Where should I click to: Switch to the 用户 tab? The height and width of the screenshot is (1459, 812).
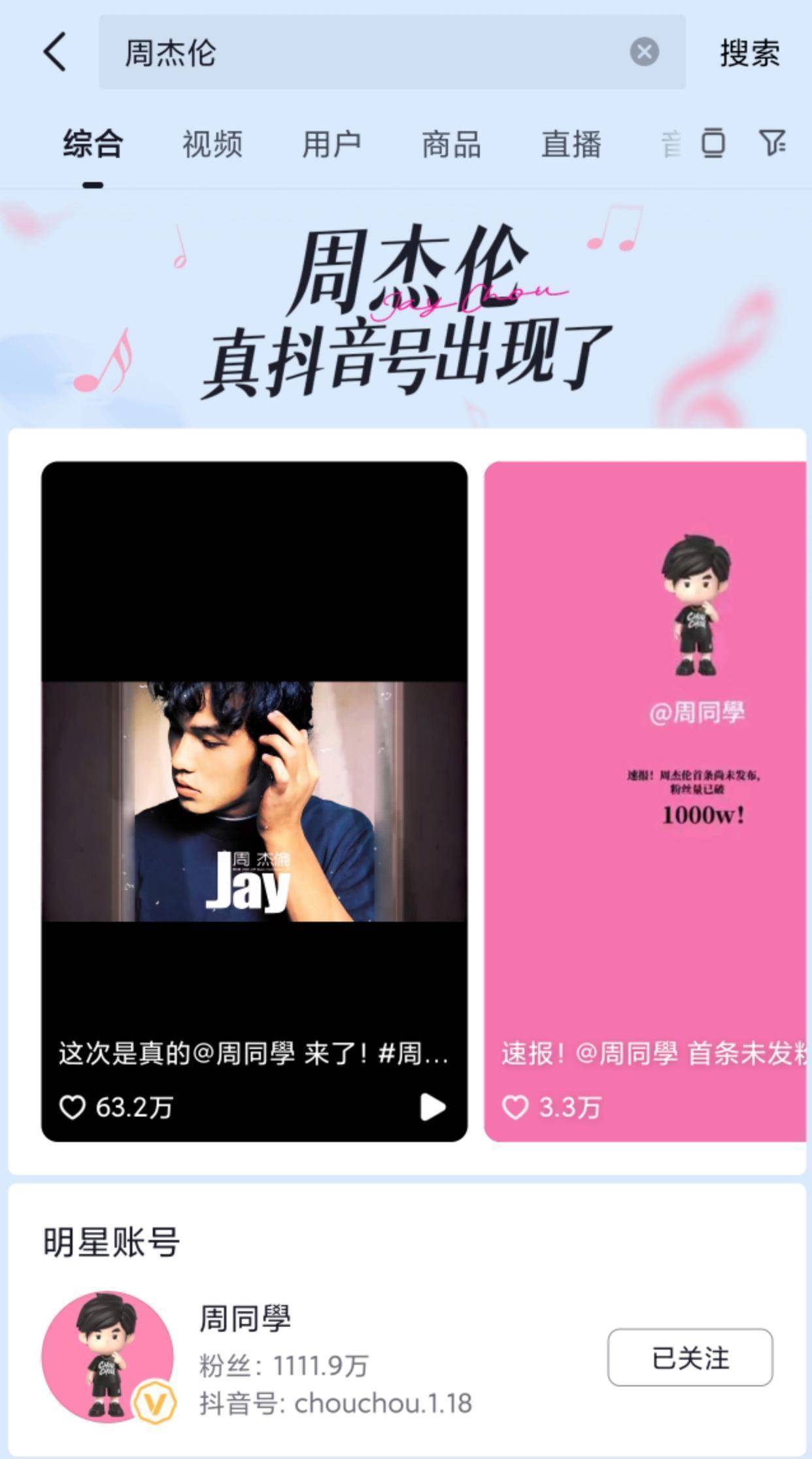(331, 144)
